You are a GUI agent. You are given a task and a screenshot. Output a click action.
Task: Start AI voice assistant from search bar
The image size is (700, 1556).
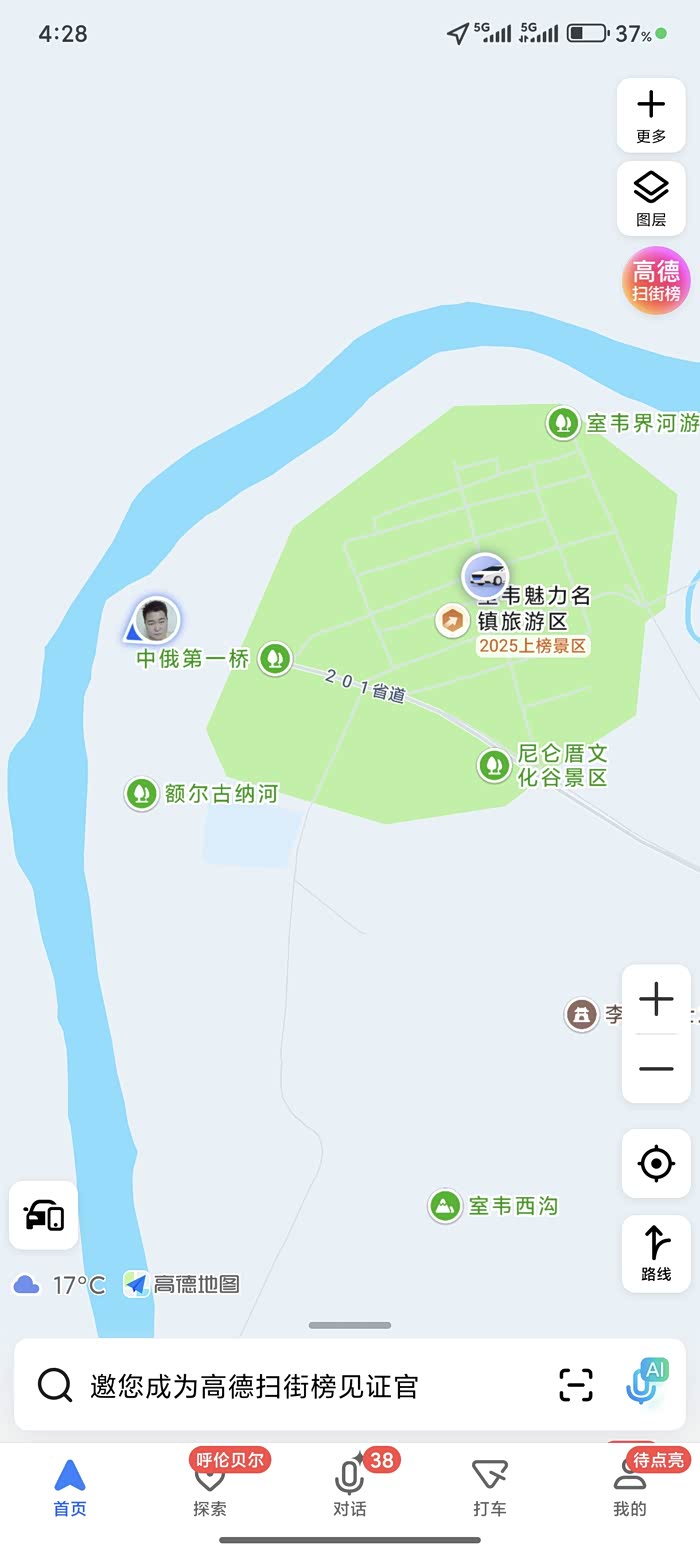645,1384
